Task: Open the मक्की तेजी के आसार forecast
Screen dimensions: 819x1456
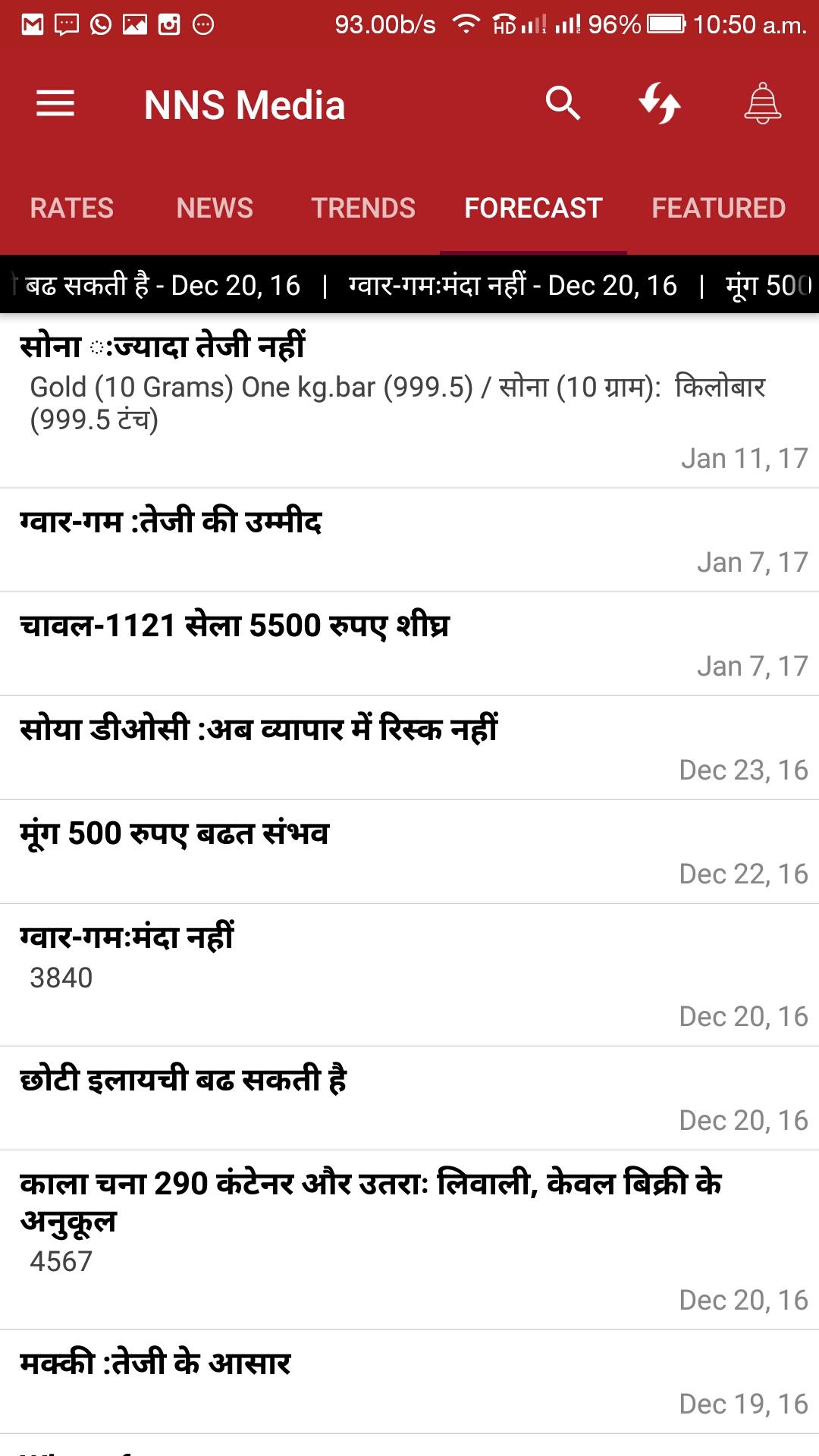Action: click(409, 1381)
